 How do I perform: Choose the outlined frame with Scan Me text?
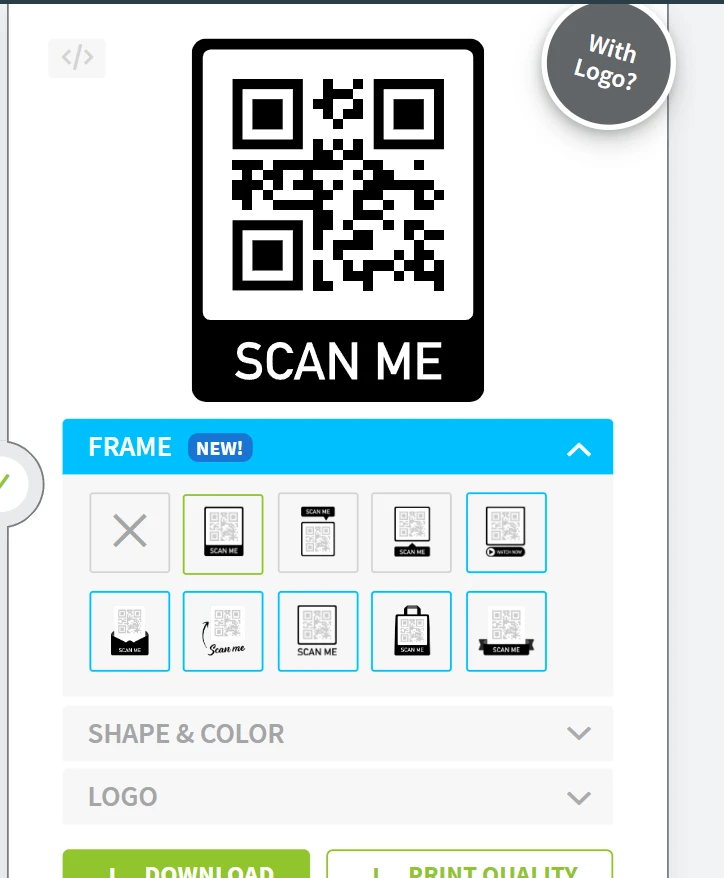(318, 631)
